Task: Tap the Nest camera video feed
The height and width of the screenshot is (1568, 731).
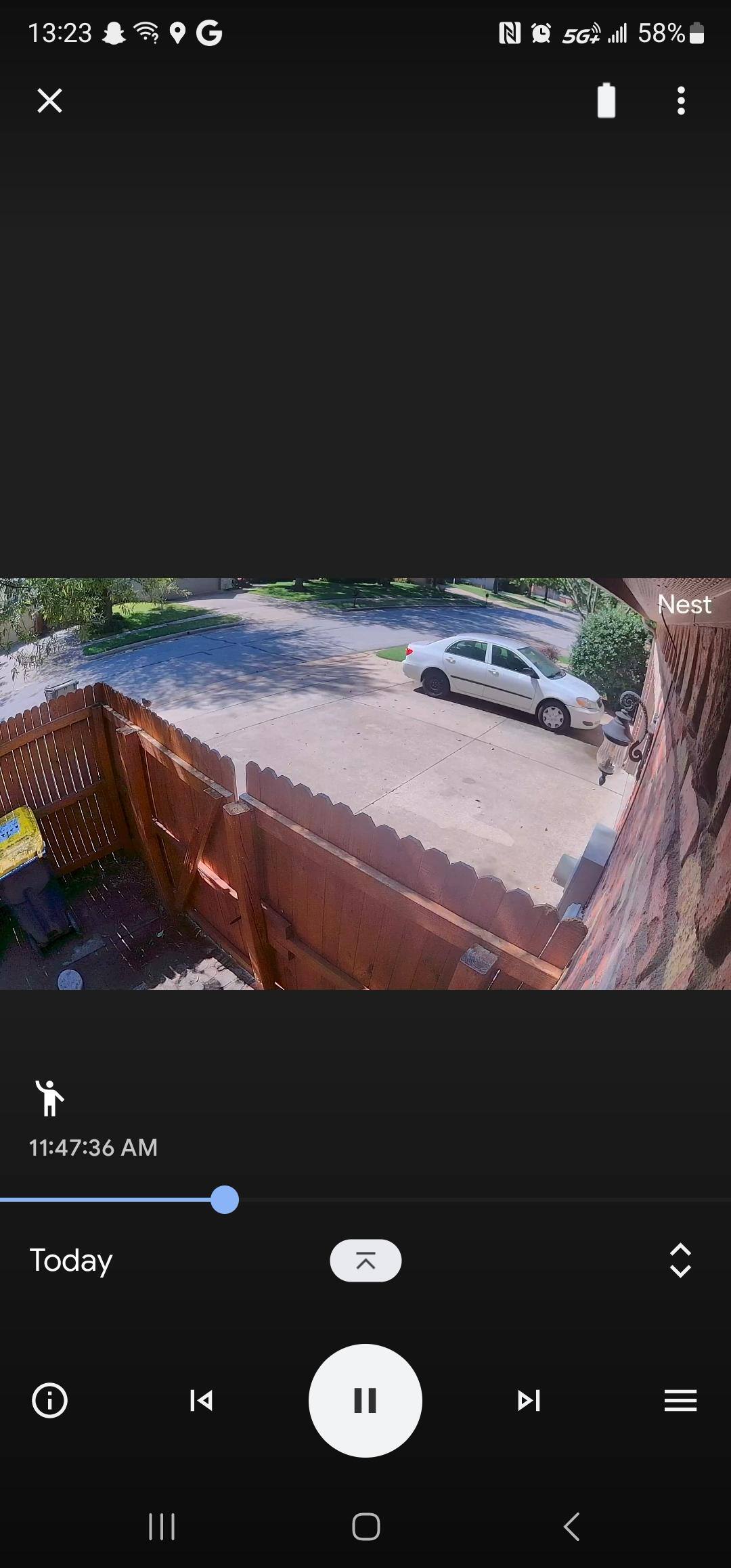Action: pos(365,783)
